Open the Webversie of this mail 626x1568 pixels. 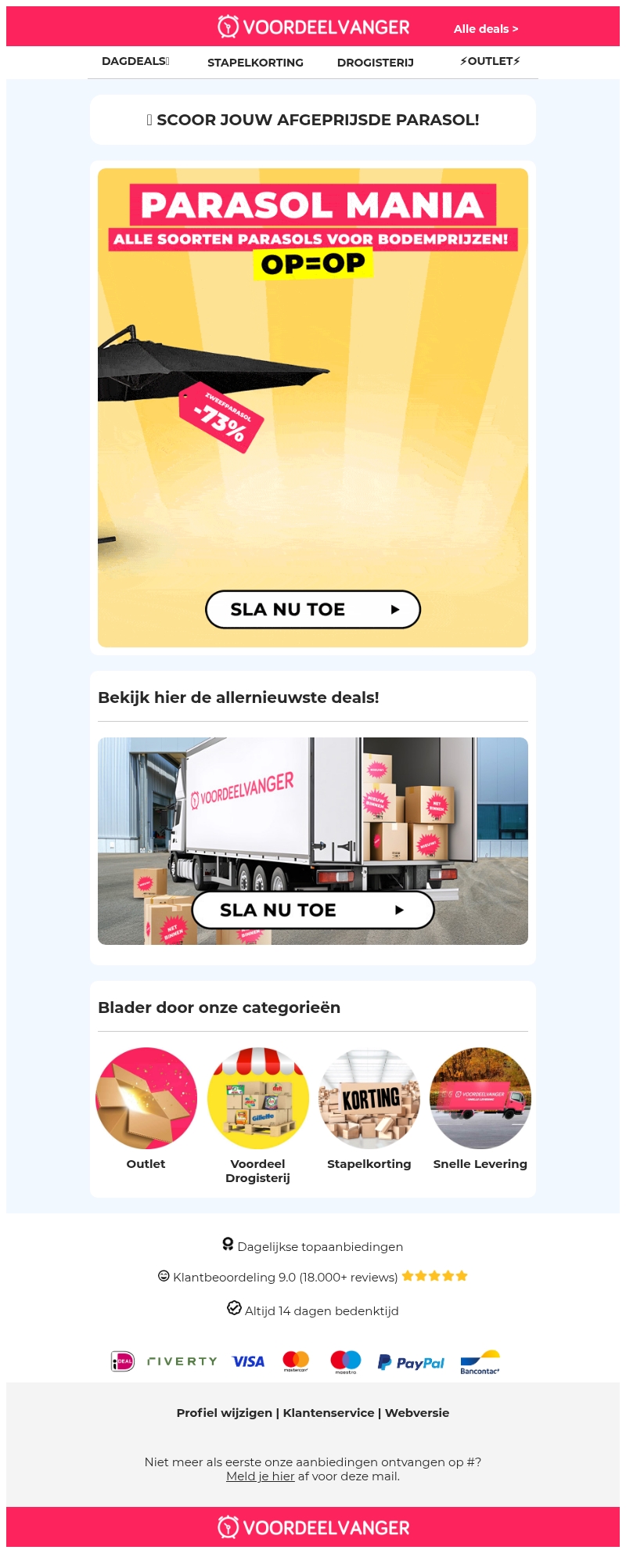417,1412
